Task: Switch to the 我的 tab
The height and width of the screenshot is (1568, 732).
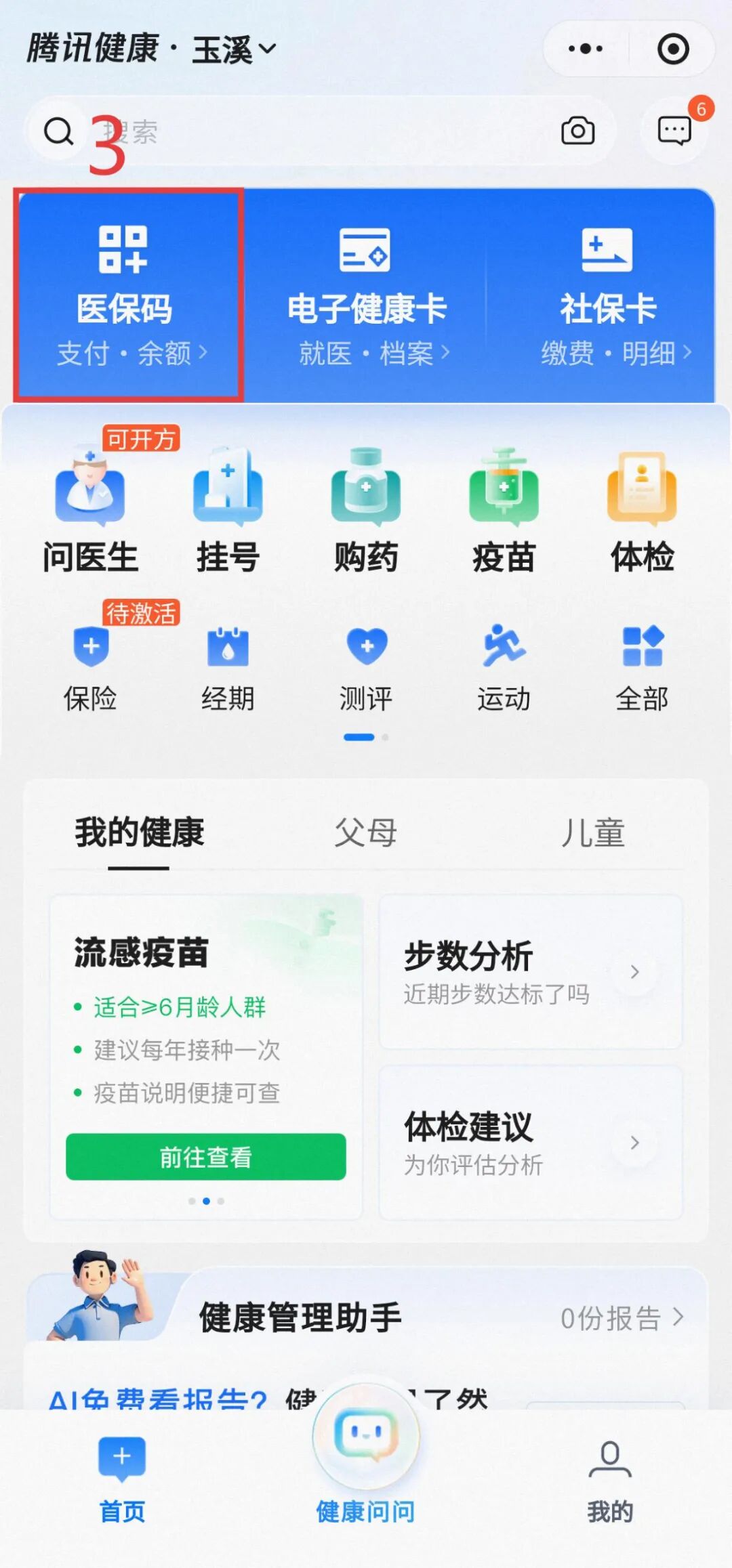Action: tap(610, 1480)
